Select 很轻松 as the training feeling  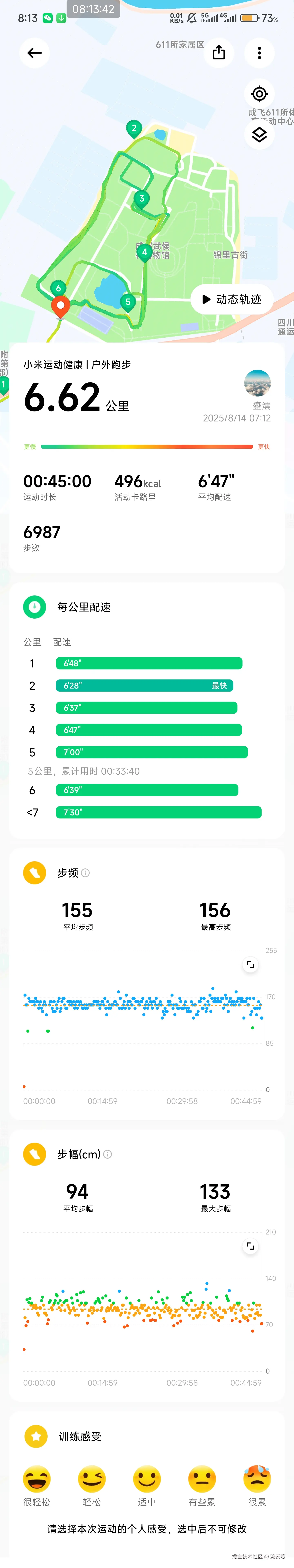37,1479
